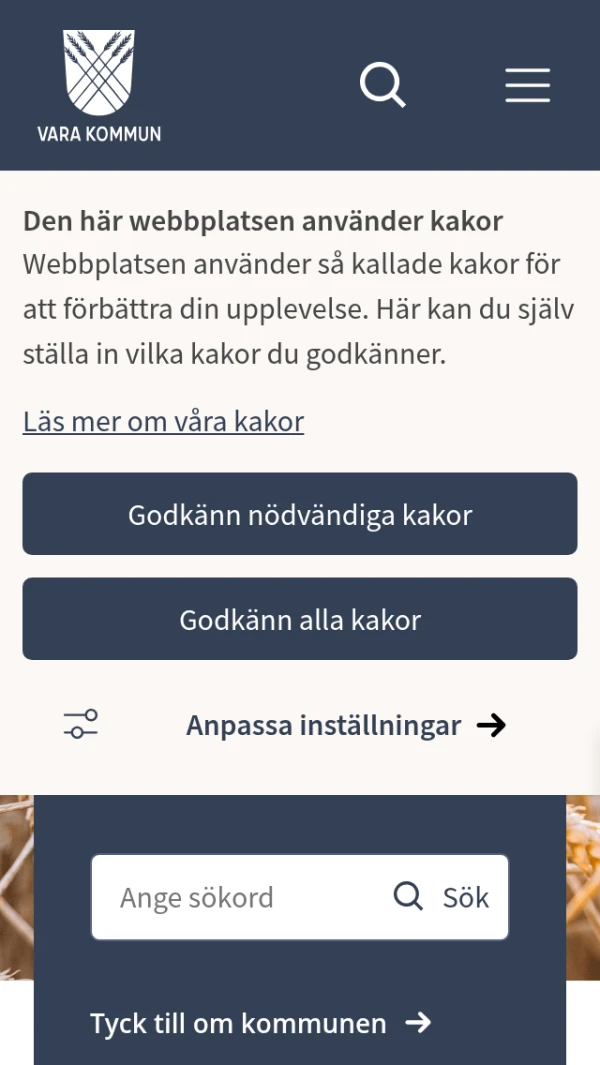Open Läs mer om våra kakor link

tap(163, 421)
